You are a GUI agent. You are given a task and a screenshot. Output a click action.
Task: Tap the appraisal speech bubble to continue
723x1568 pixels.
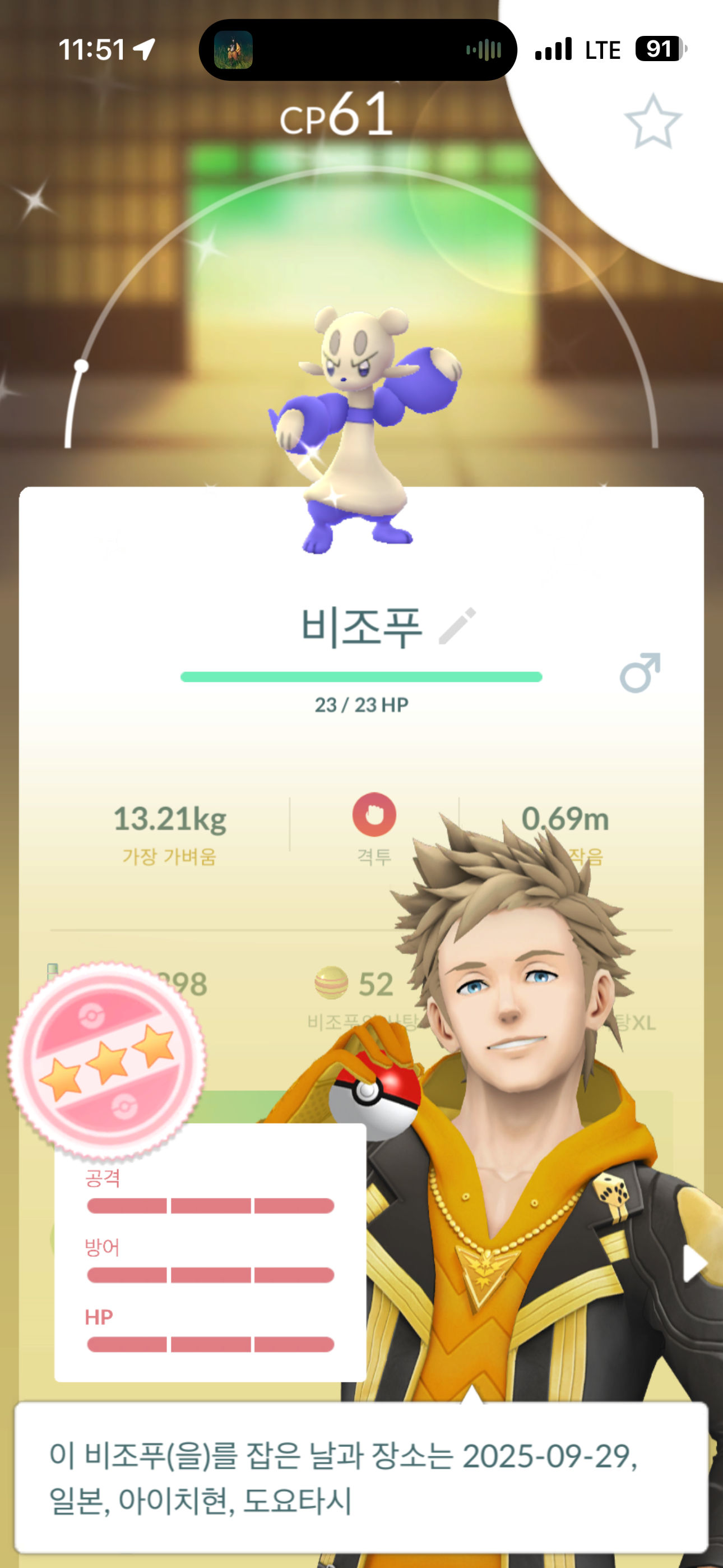tap(361, 1477)
